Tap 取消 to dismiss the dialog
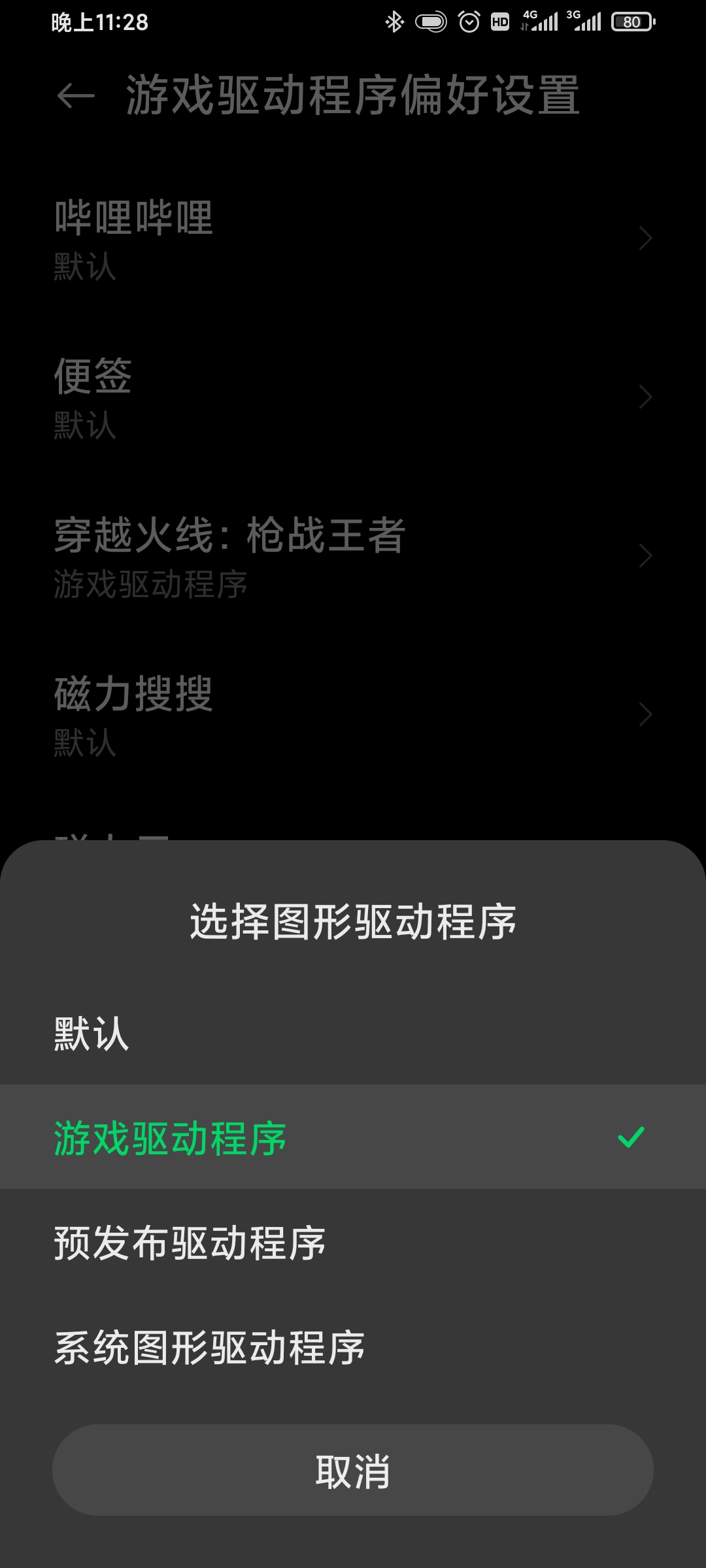 (x=353, y=1471)
